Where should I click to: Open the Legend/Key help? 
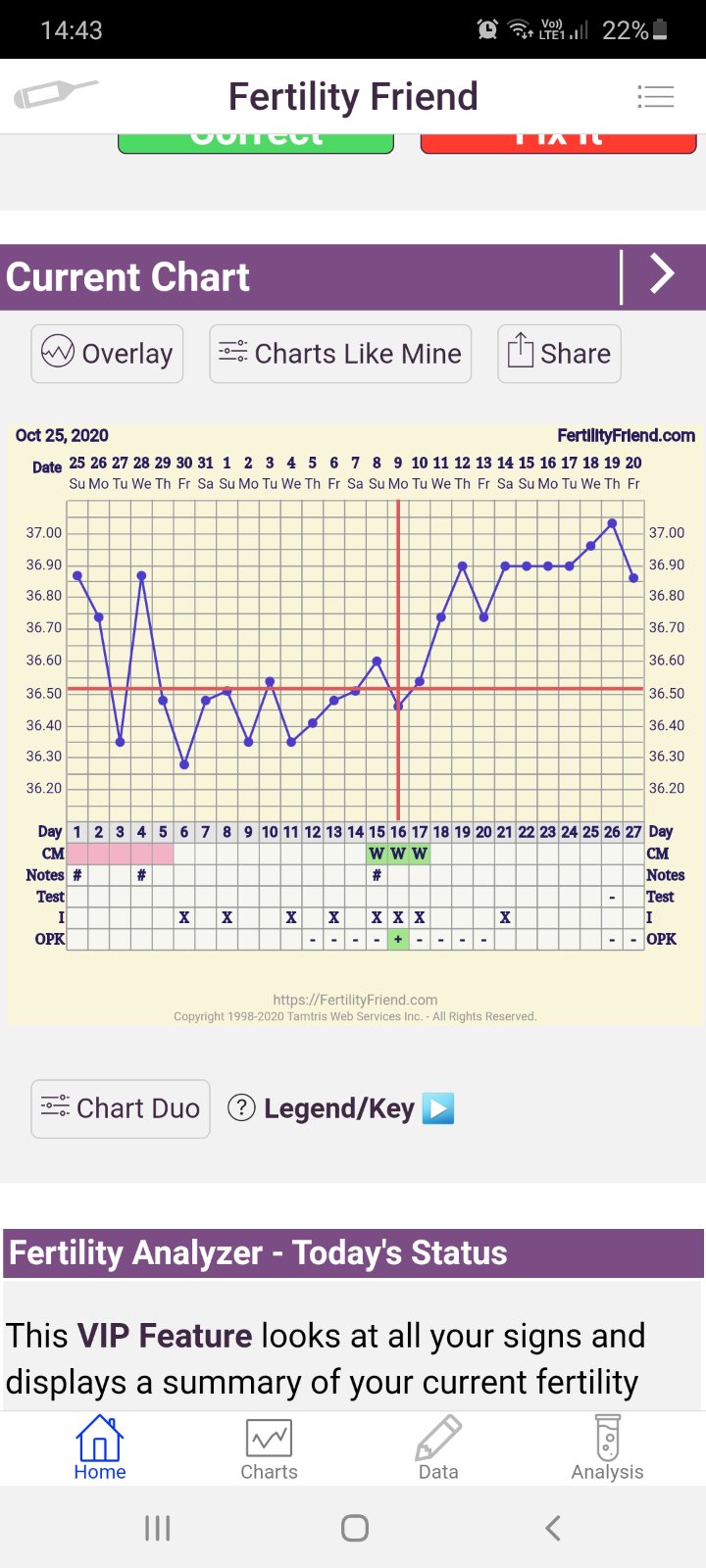339,1108
